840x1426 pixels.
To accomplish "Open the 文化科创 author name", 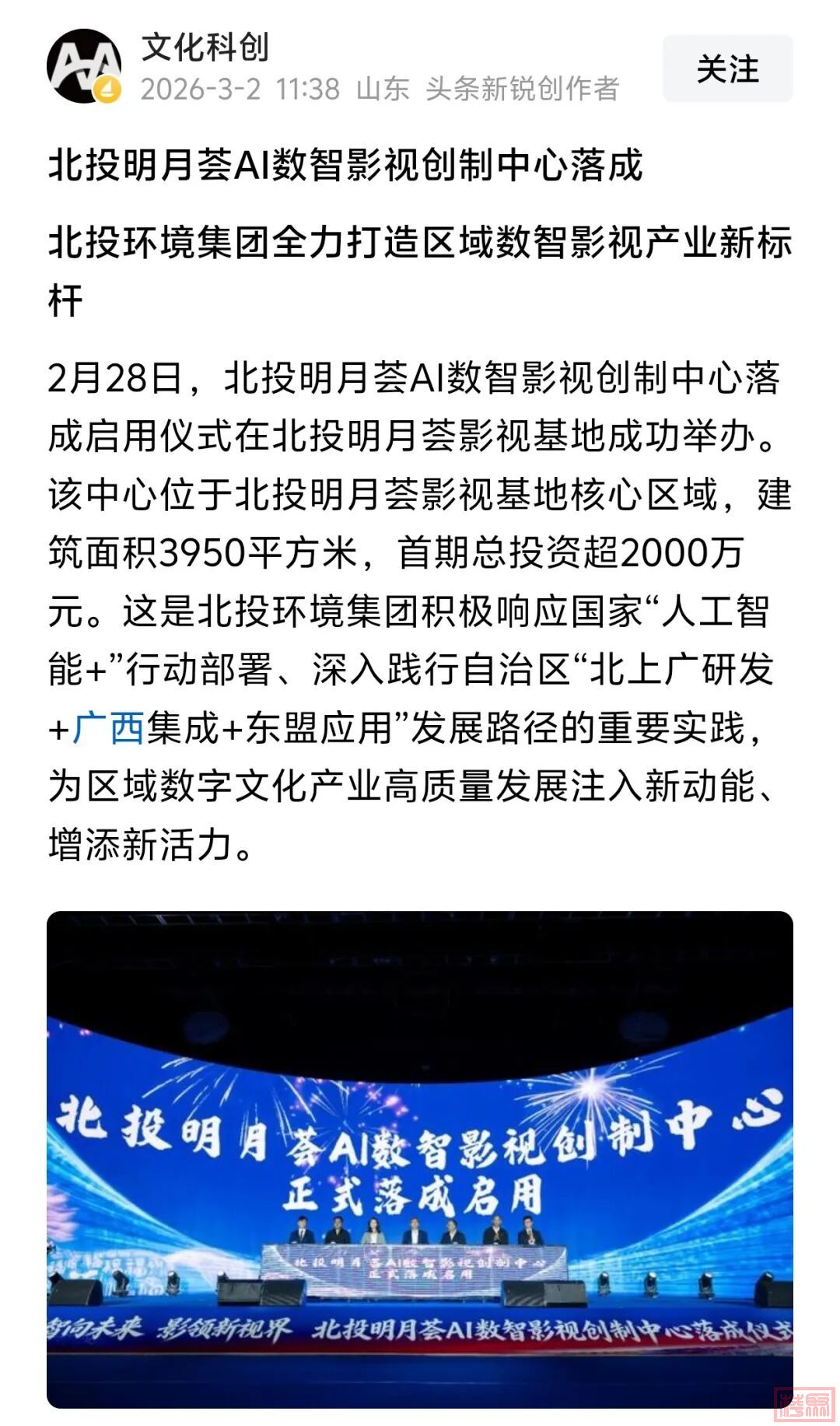I will coord(205,47).
